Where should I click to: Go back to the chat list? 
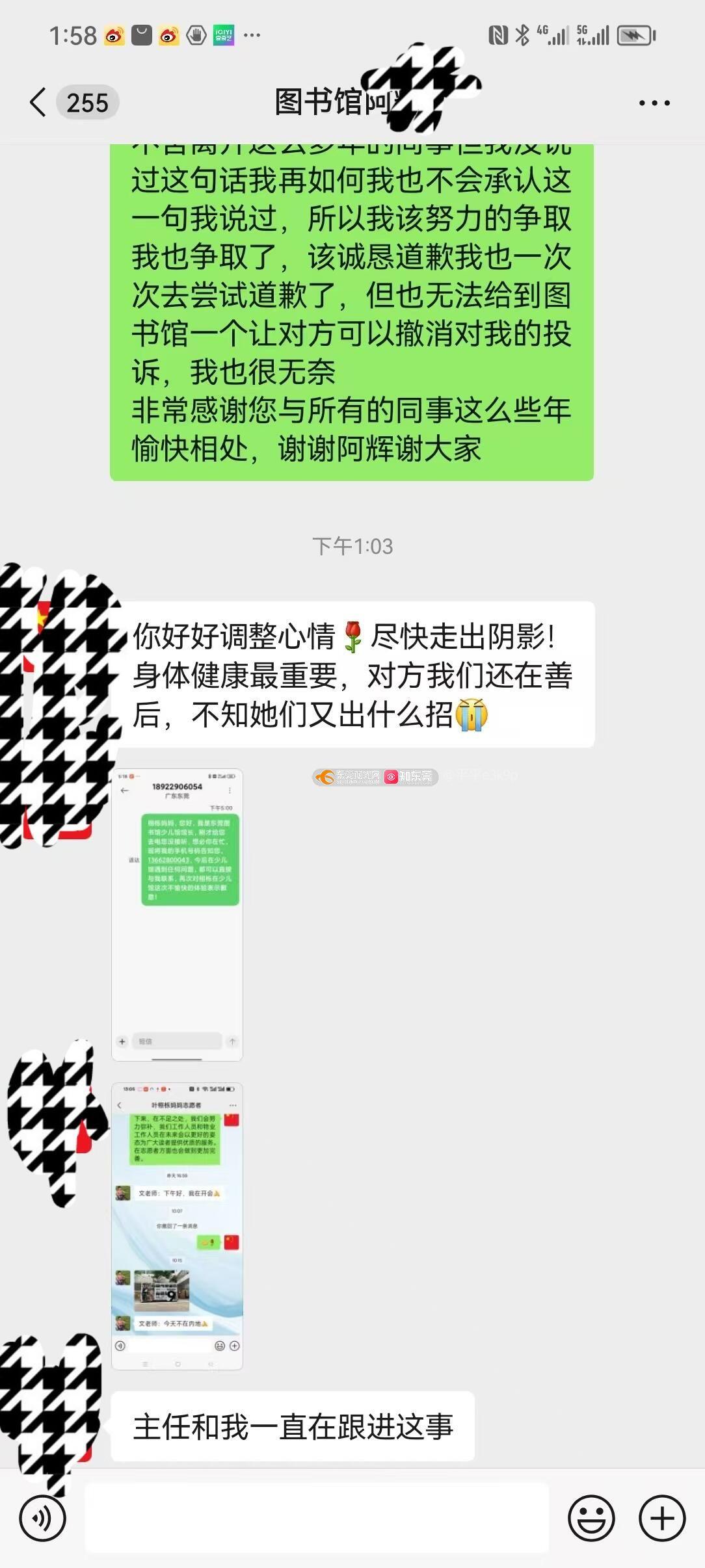pos(39,103)
